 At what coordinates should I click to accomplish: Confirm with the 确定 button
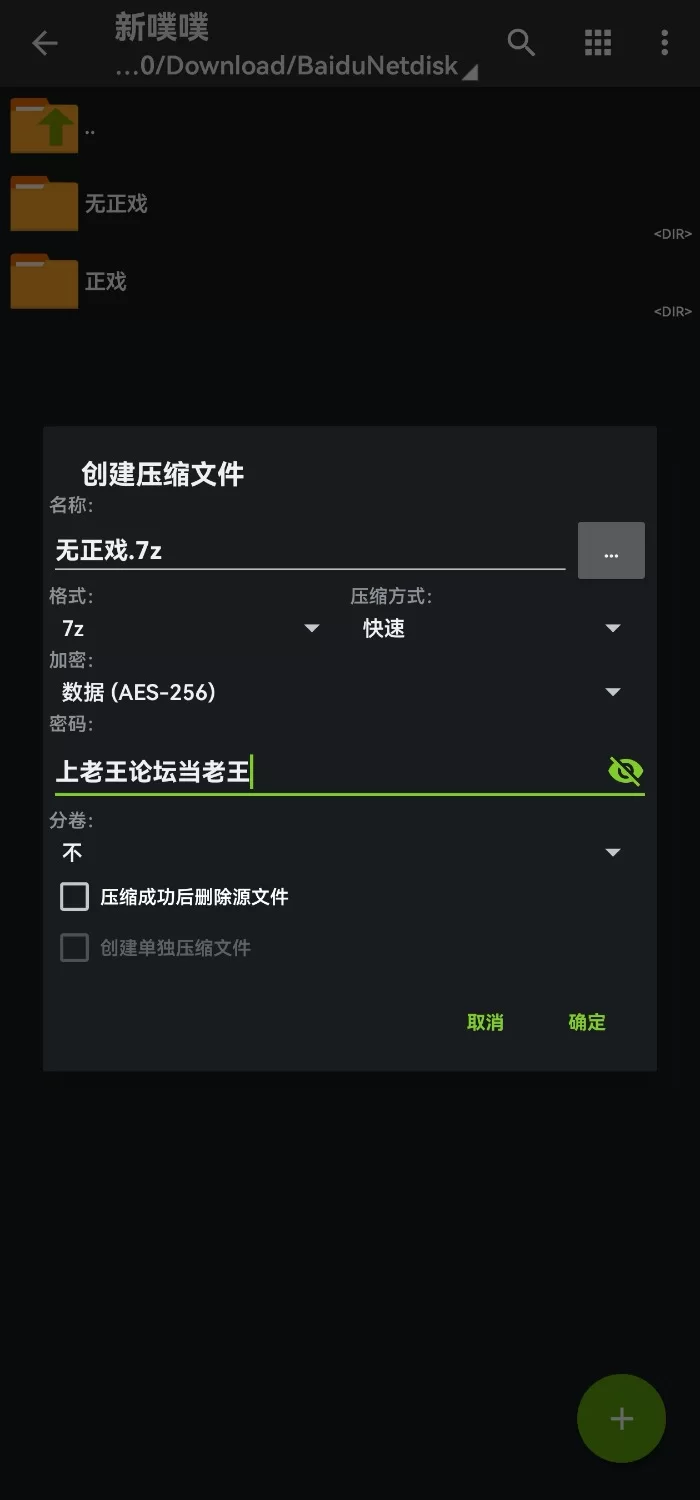[x=587, y=1022]
